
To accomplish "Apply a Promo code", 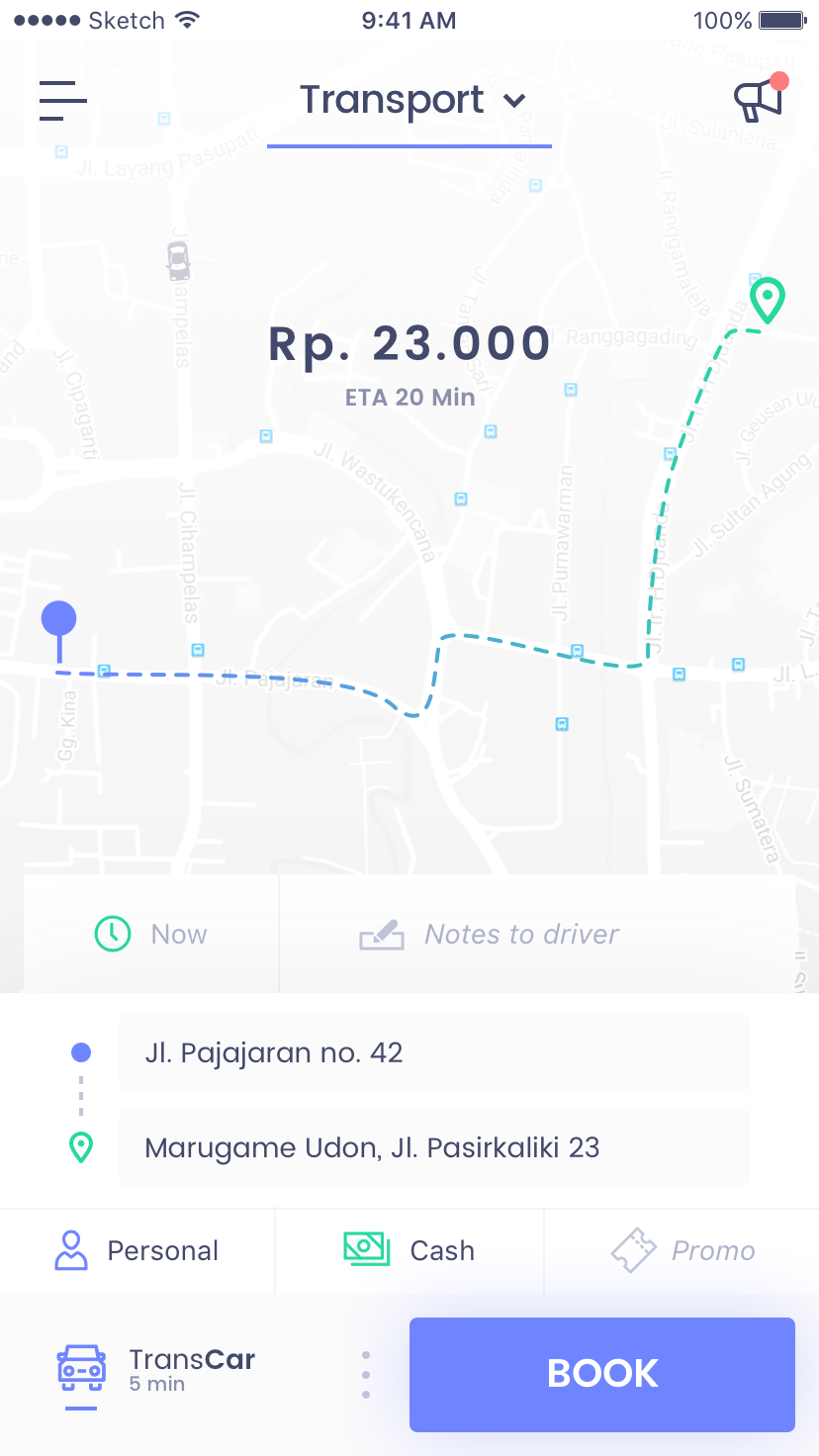I will [x=682, y=1251].
